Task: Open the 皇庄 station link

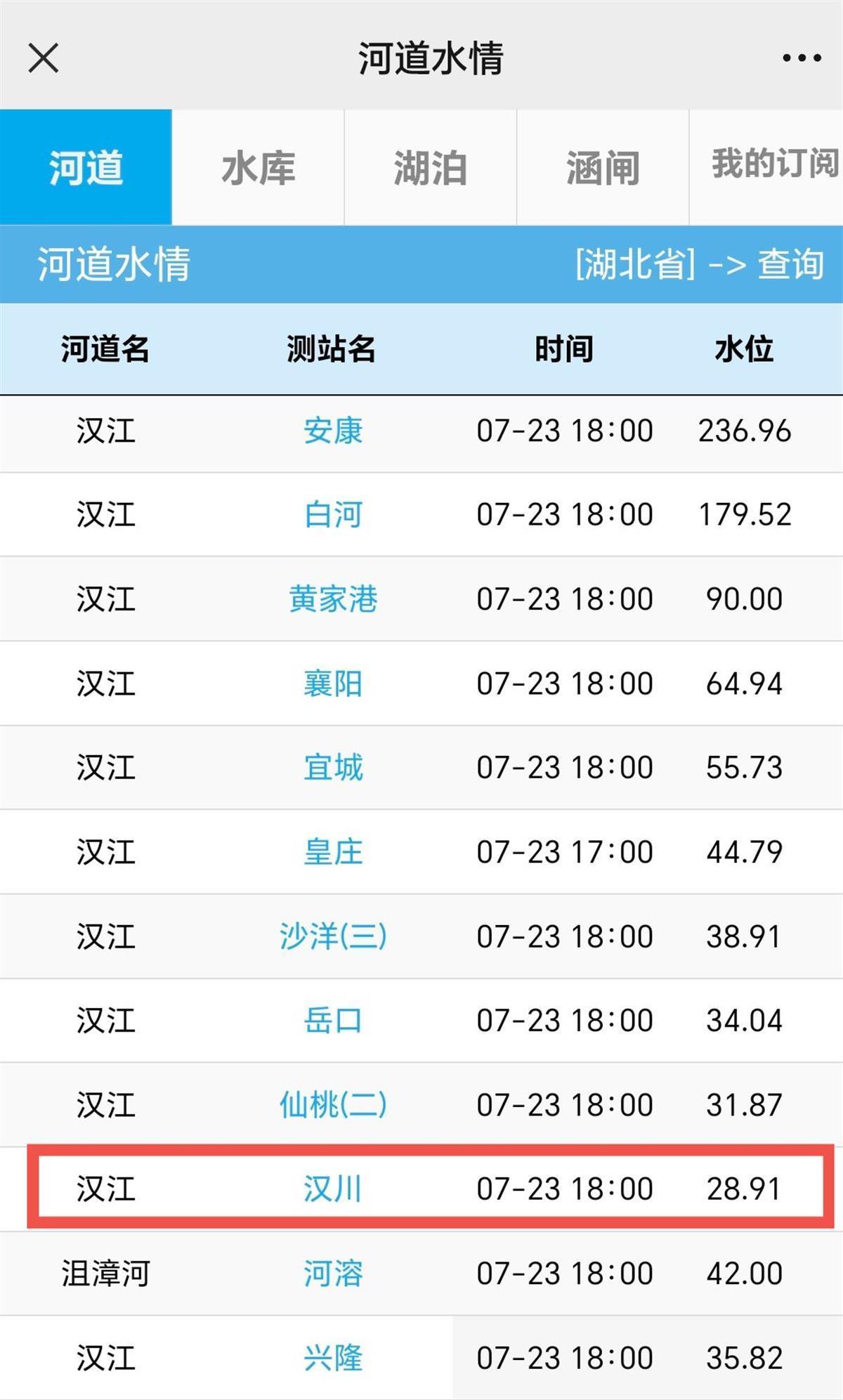Action: click(x=333, y=852)
